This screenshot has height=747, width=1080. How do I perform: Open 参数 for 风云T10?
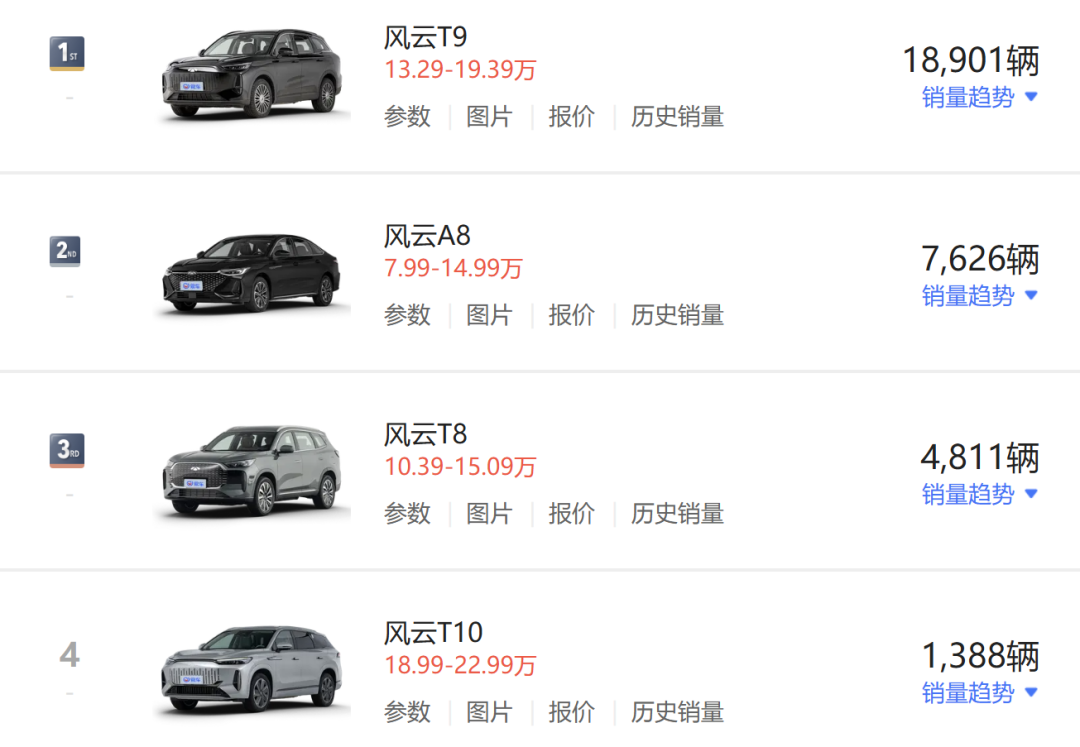pos(407,712)
